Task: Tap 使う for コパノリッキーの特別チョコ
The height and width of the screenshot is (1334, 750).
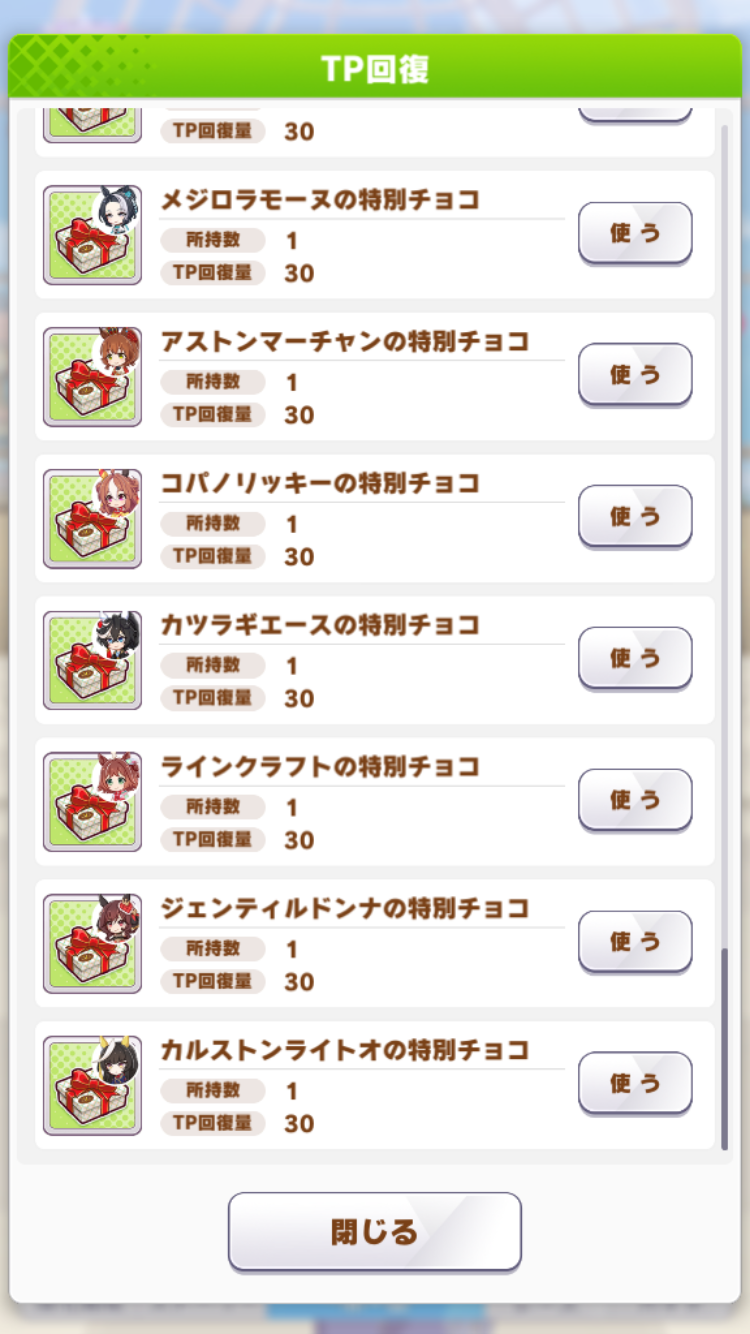Action: pos(635,516)
